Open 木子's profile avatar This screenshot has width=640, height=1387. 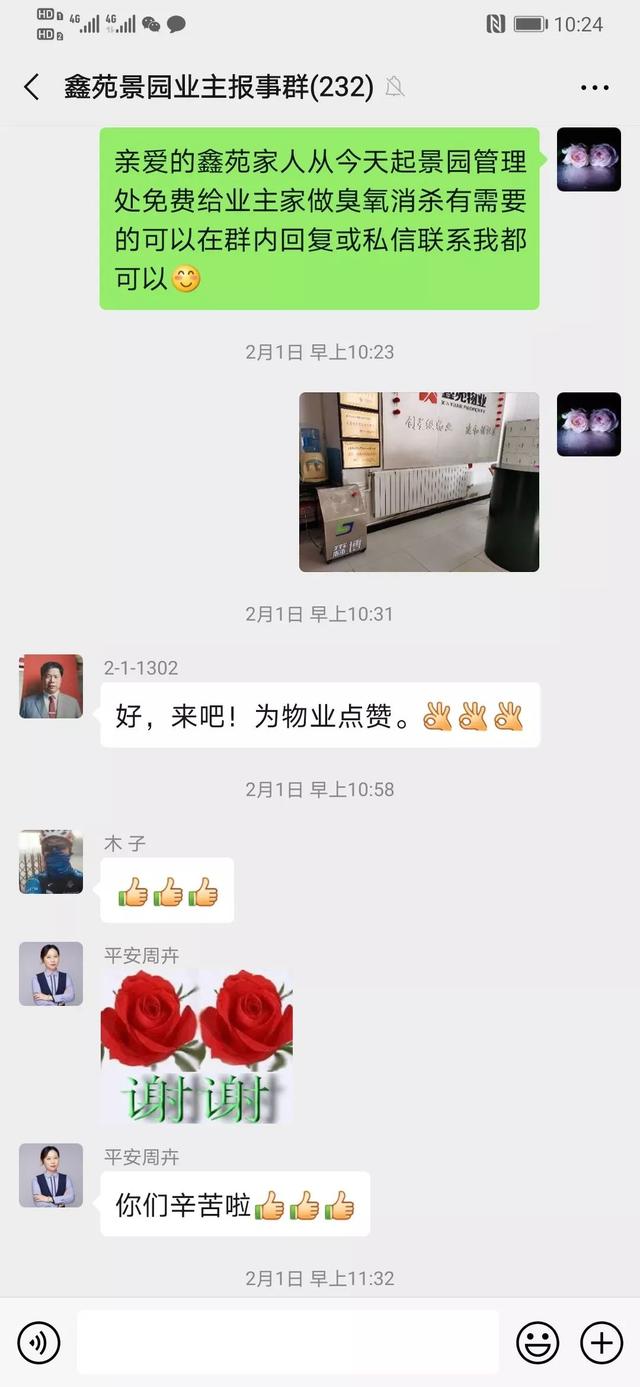(51, 861)
